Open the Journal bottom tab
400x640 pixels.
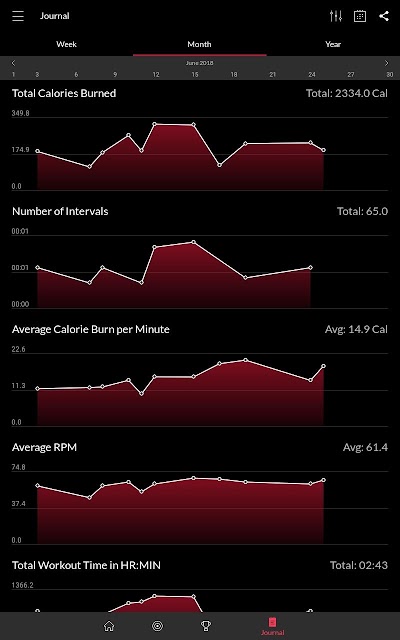272,627
